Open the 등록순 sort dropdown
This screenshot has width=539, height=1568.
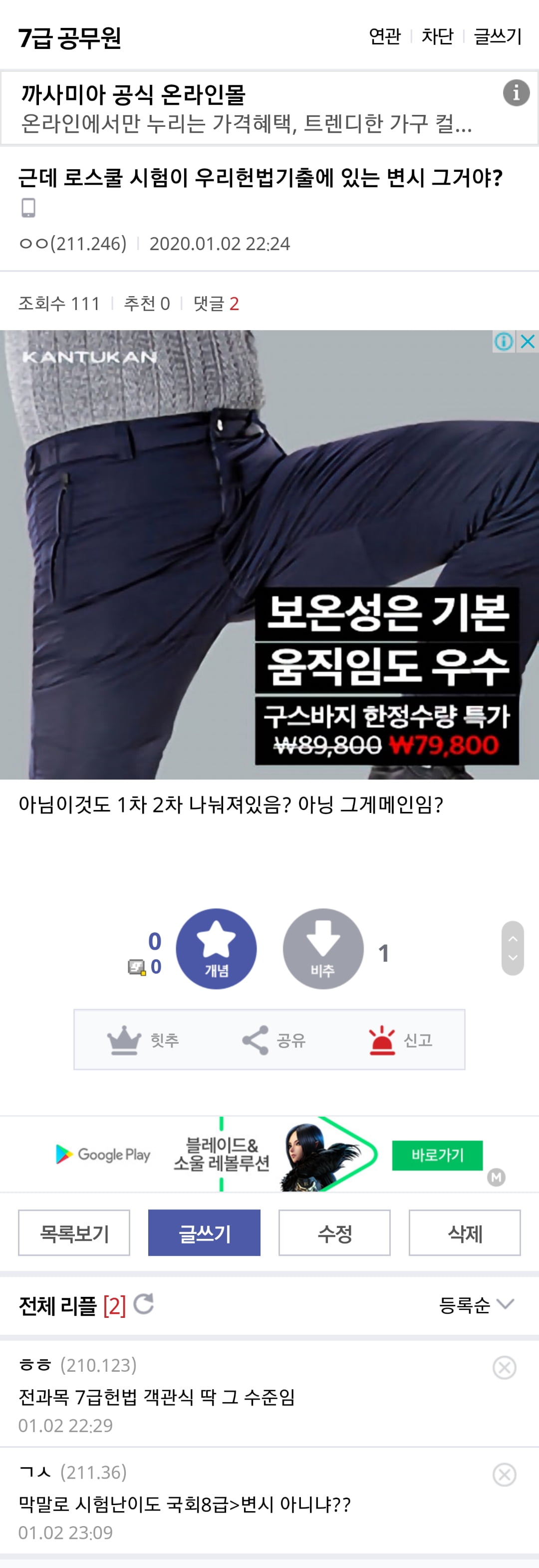point(476,1304)
